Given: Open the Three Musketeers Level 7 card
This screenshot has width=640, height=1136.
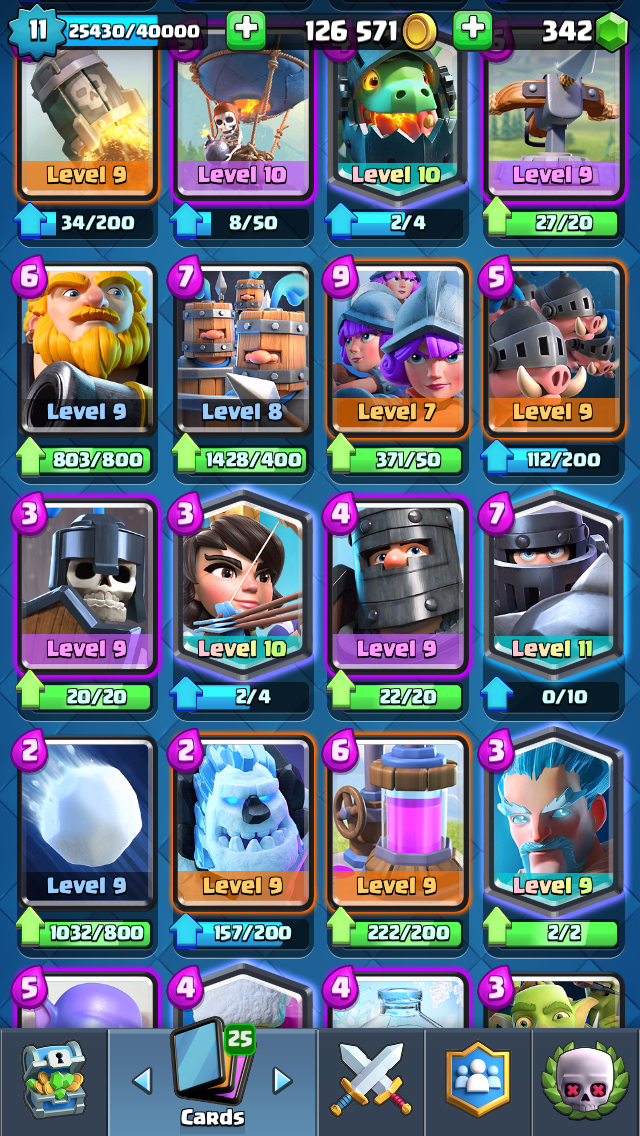Looking at the screenshot, I should click(397, 350).
